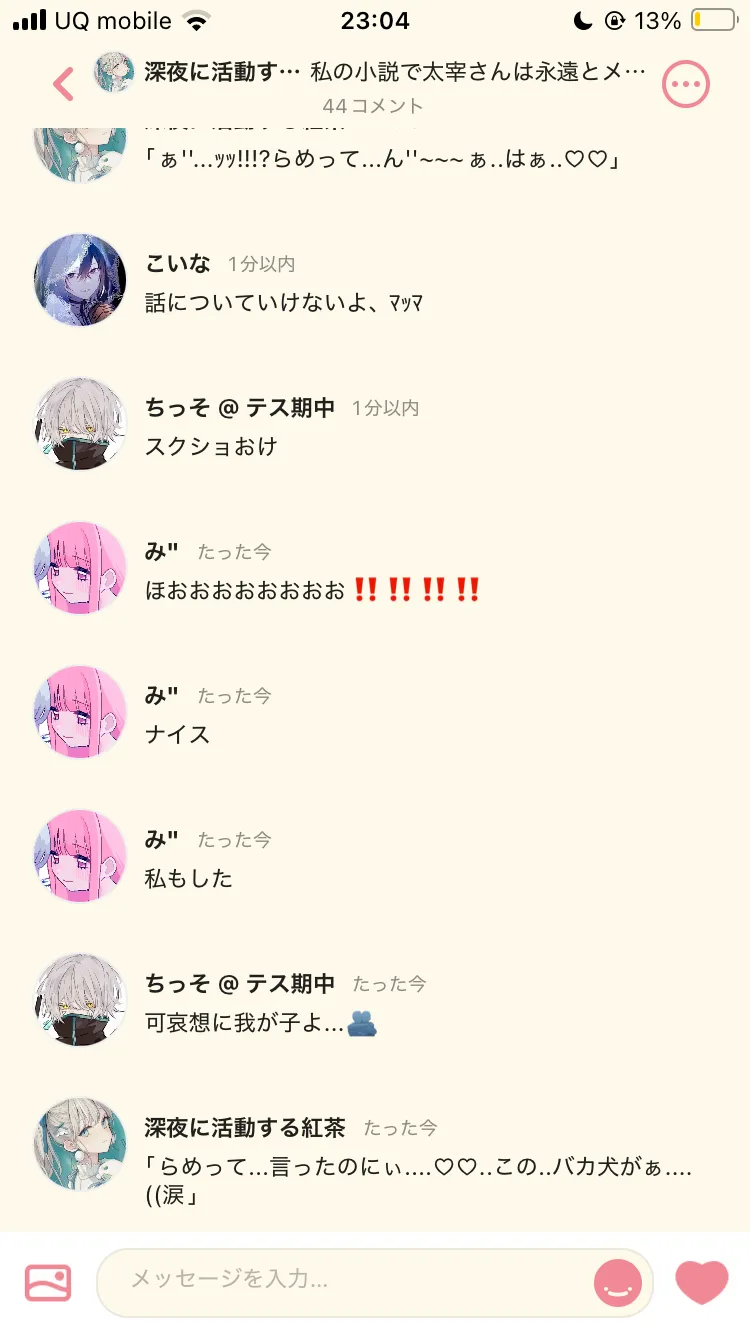This screenshot has width=750, height=1334.
Task: Send a heart reaction
Action: click(x=702, y=1282)
